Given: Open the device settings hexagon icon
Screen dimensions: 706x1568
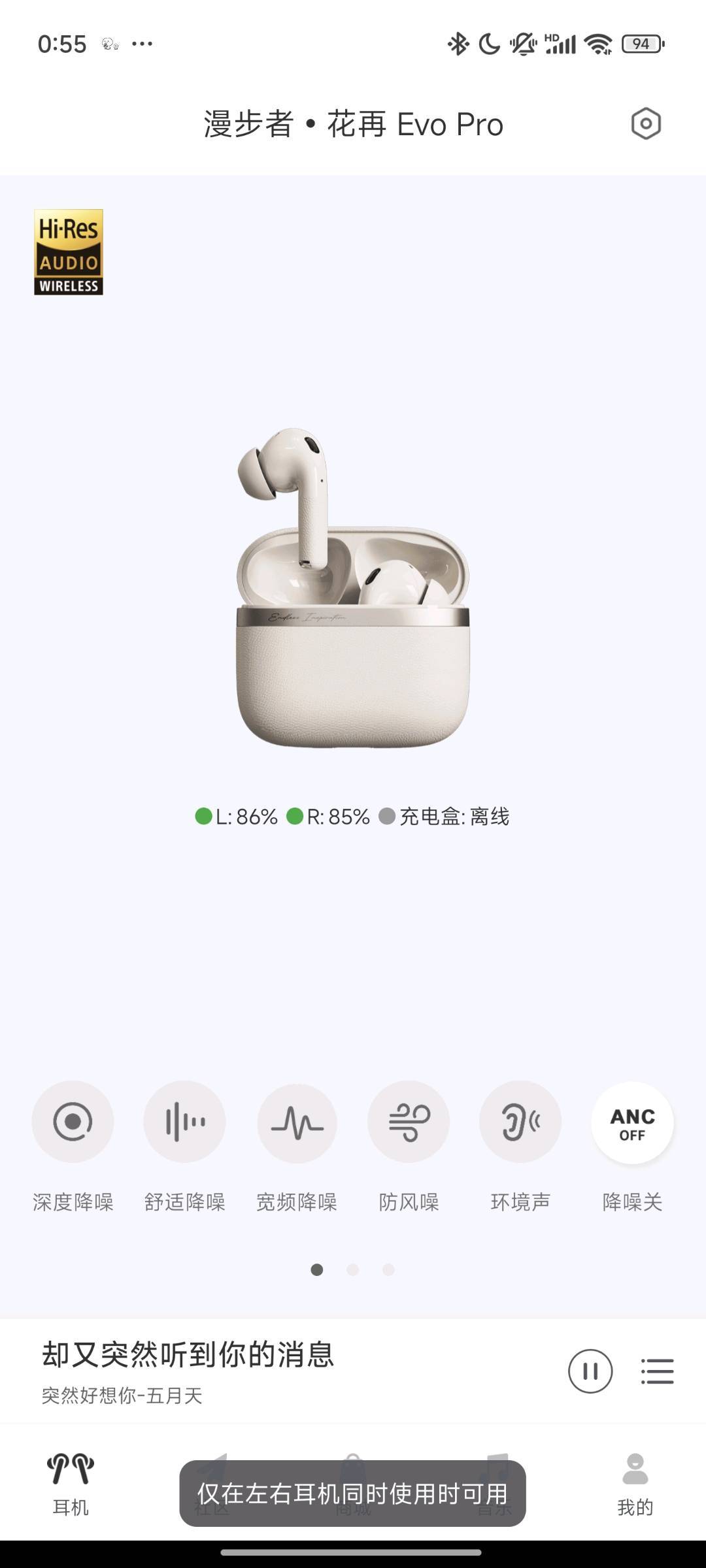Looking at the screenshot, I should (646, 123).
